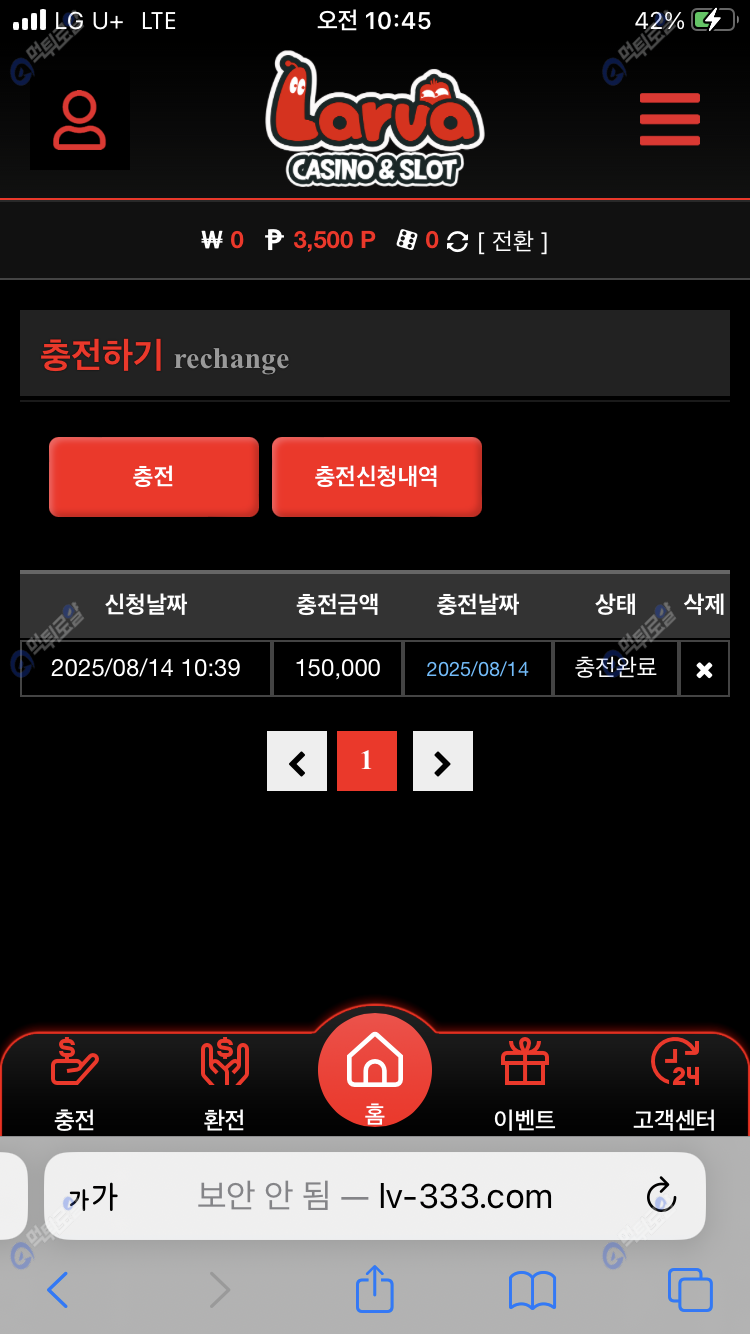Select page 1 in pagination
This screenshot has height=1334, width=750.
367,761
